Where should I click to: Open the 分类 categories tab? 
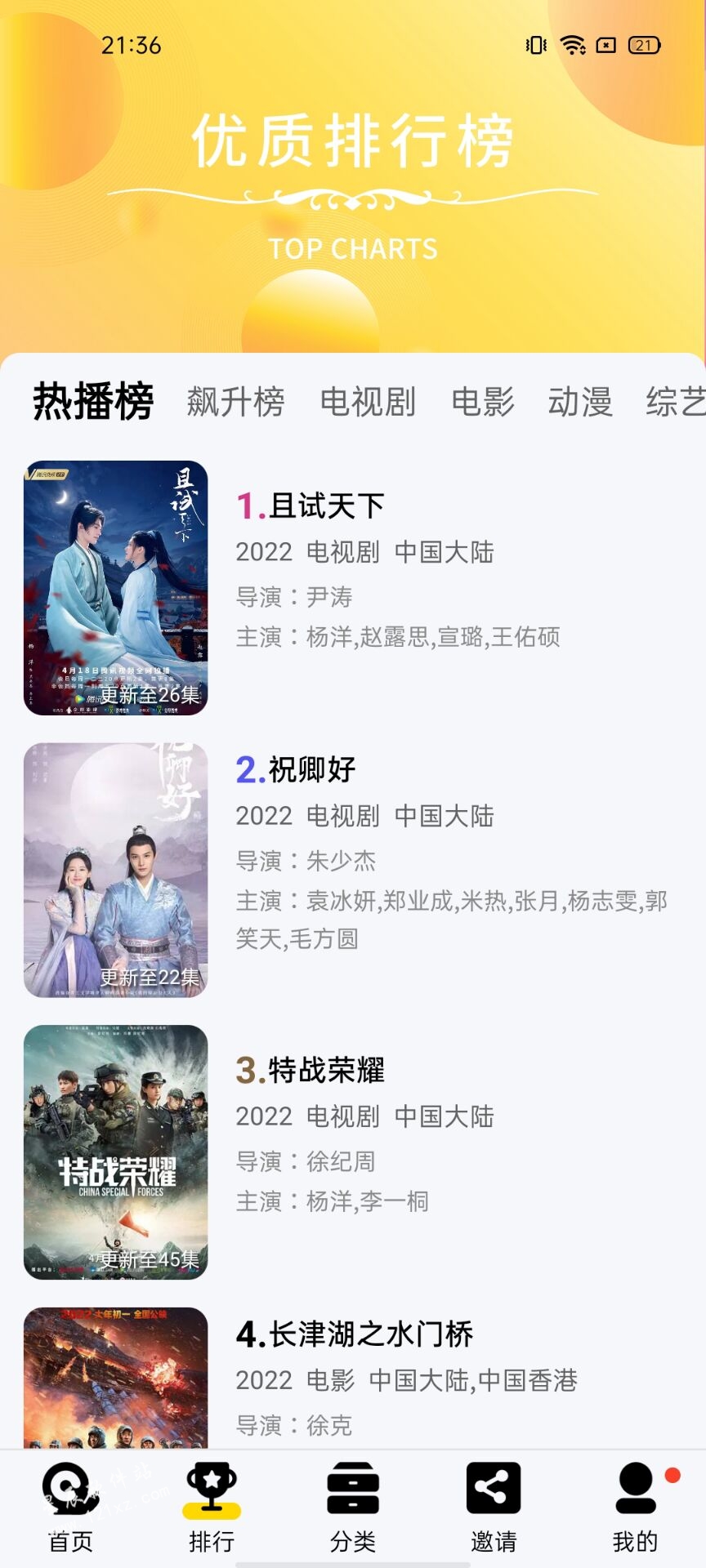[x=353, y=1508]
